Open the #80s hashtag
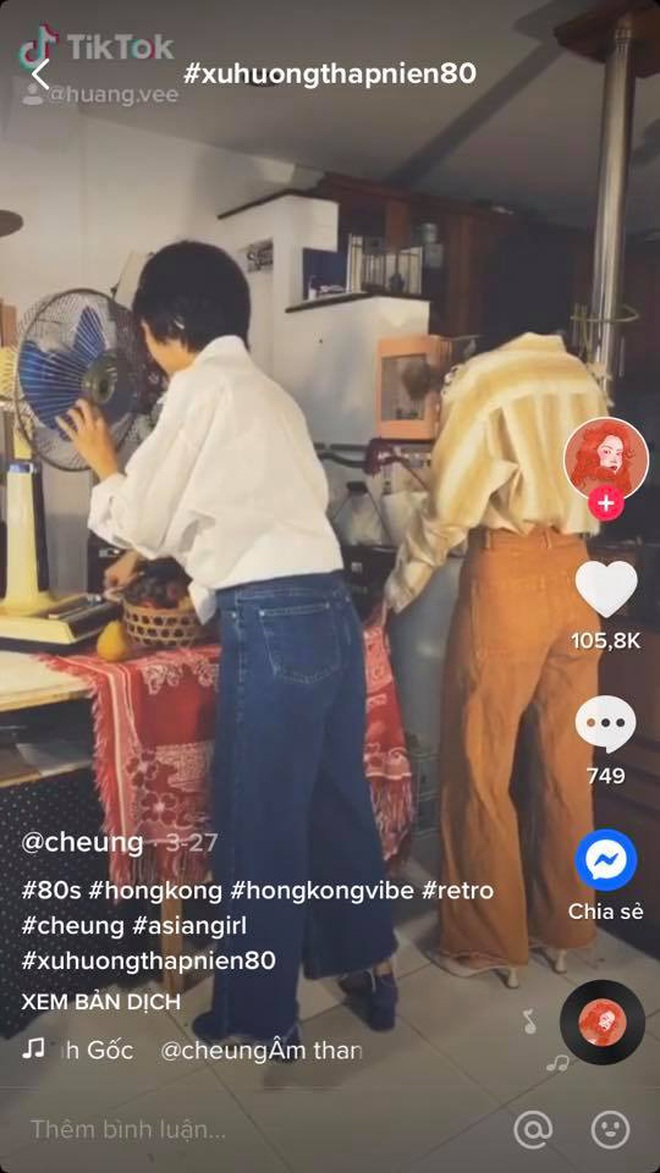The image size is (660, 1173). coord(52,890)
